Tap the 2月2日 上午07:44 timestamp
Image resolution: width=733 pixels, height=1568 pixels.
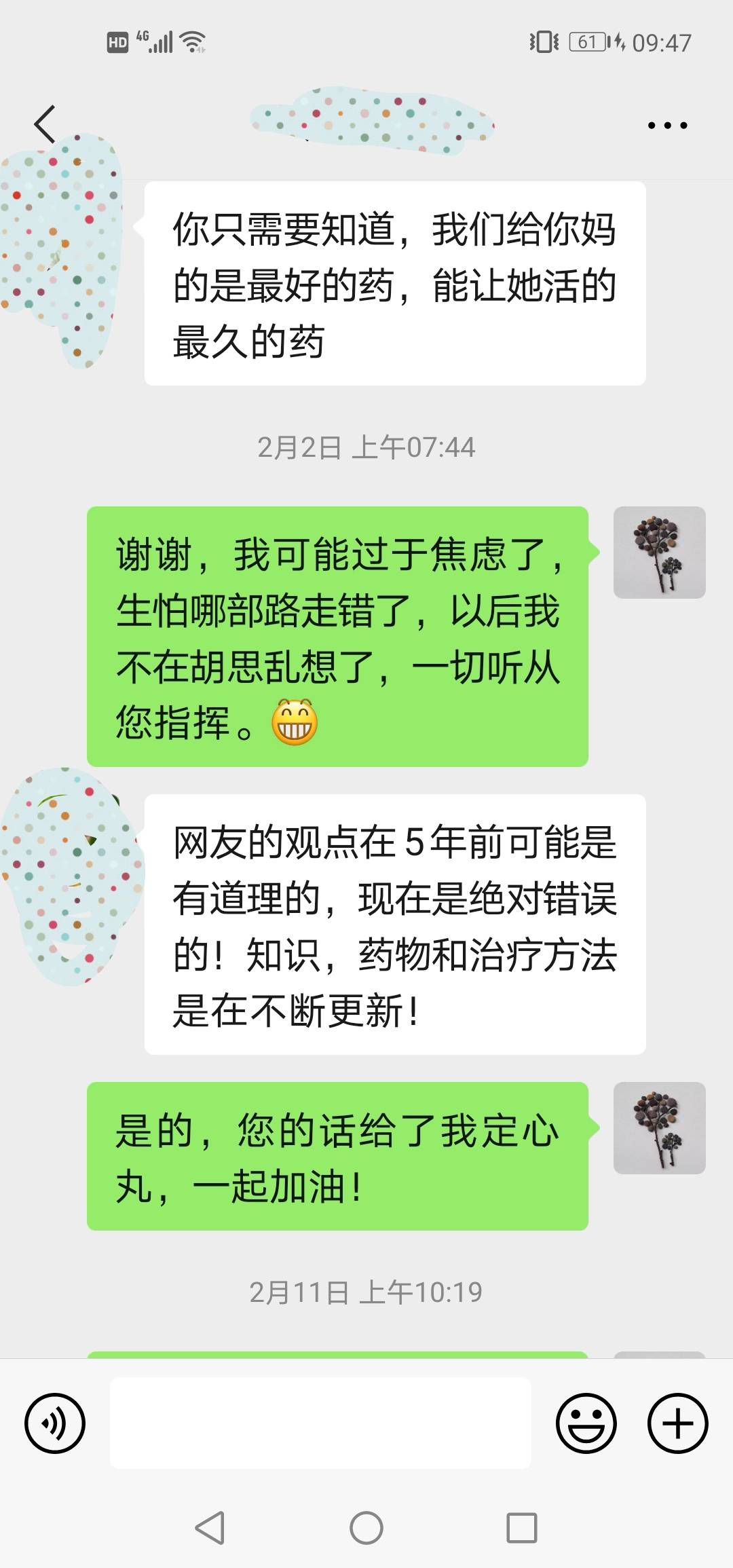(366, 446)
